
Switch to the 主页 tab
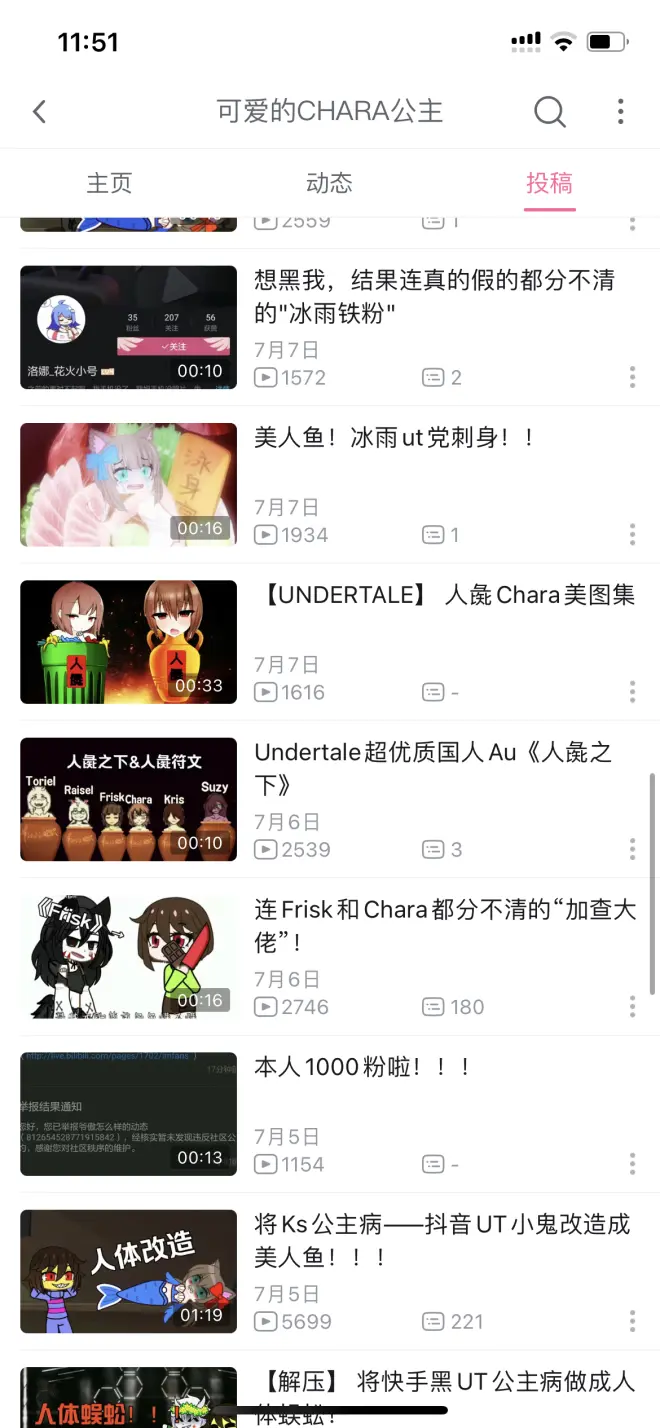pyautogui.click(x=109, y=183)
